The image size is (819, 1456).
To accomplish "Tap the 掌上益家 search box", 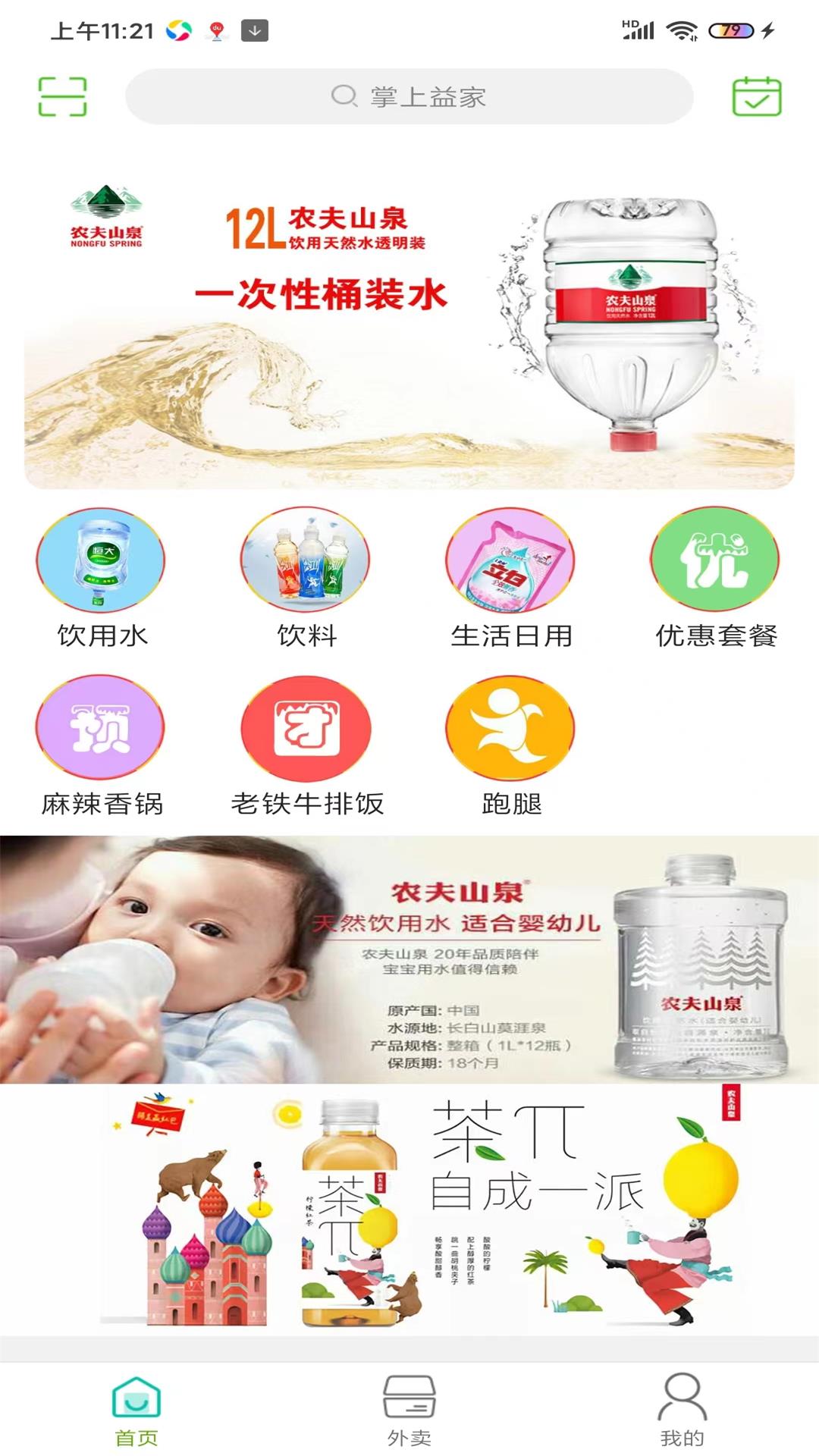I will 409,96.
